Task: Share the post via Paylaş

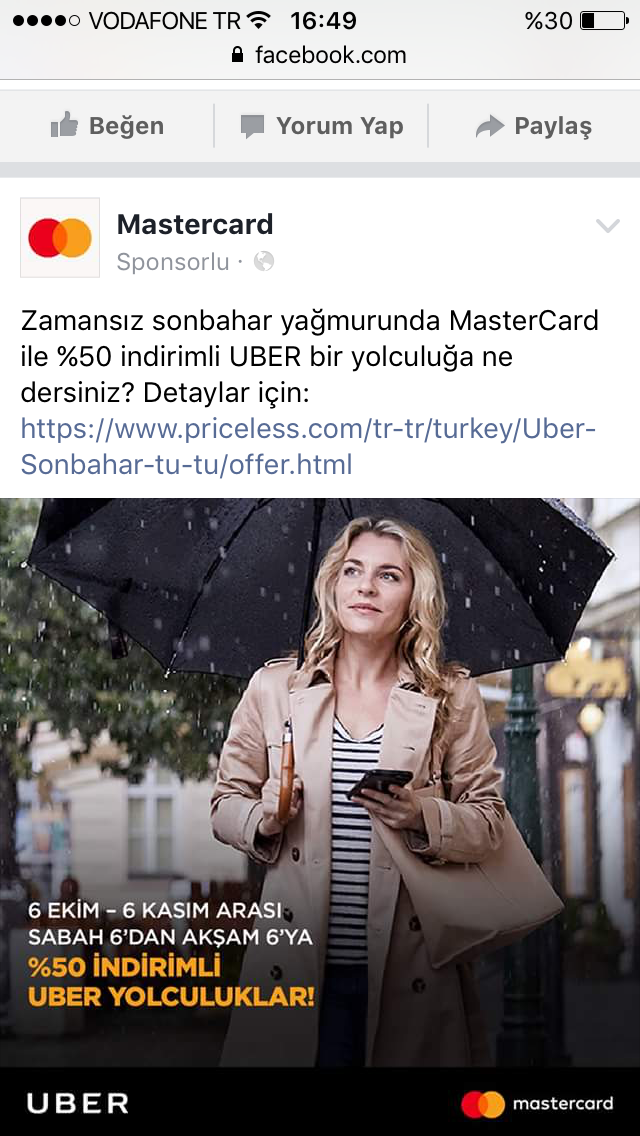Action: coord(533,126)
